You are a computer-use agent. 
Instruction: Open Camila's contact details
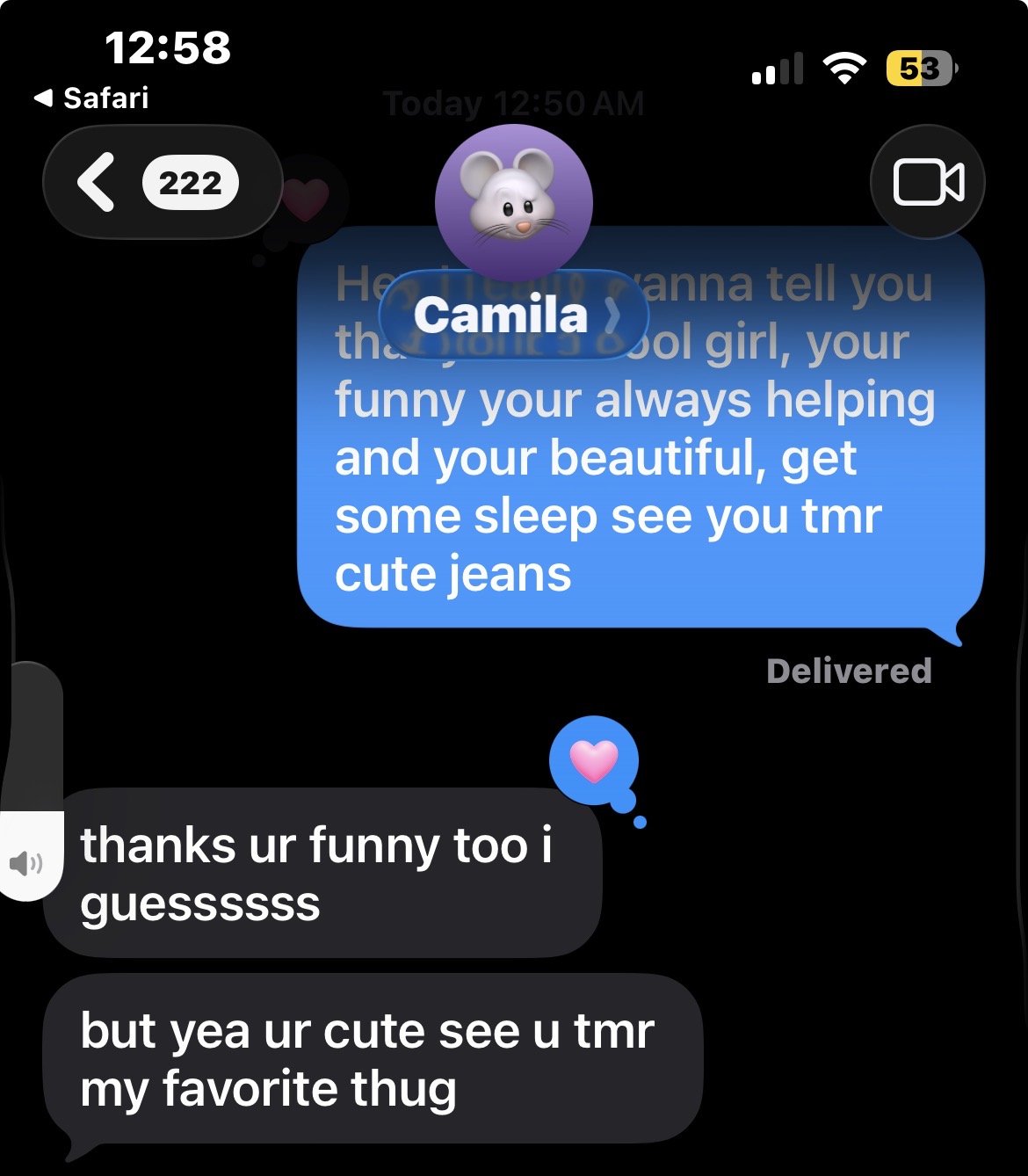[x=514, y=315]
